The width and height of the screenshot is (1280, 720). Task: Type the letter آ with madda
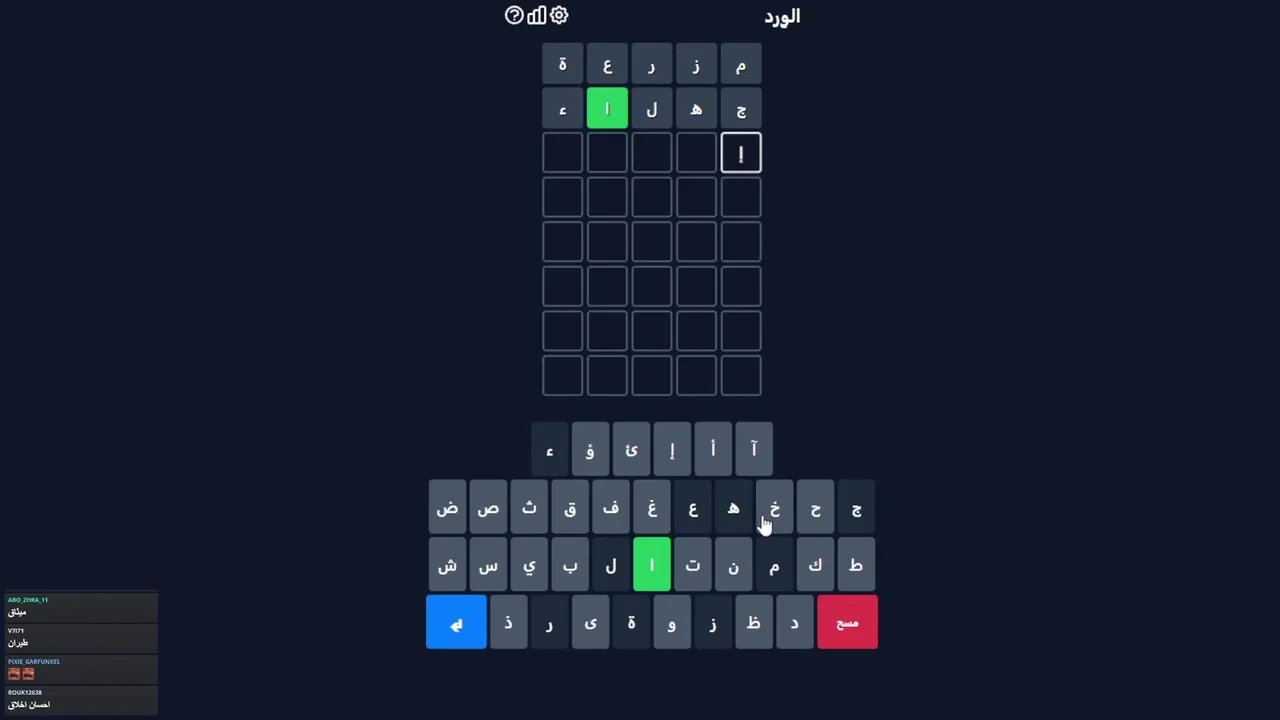754,450
